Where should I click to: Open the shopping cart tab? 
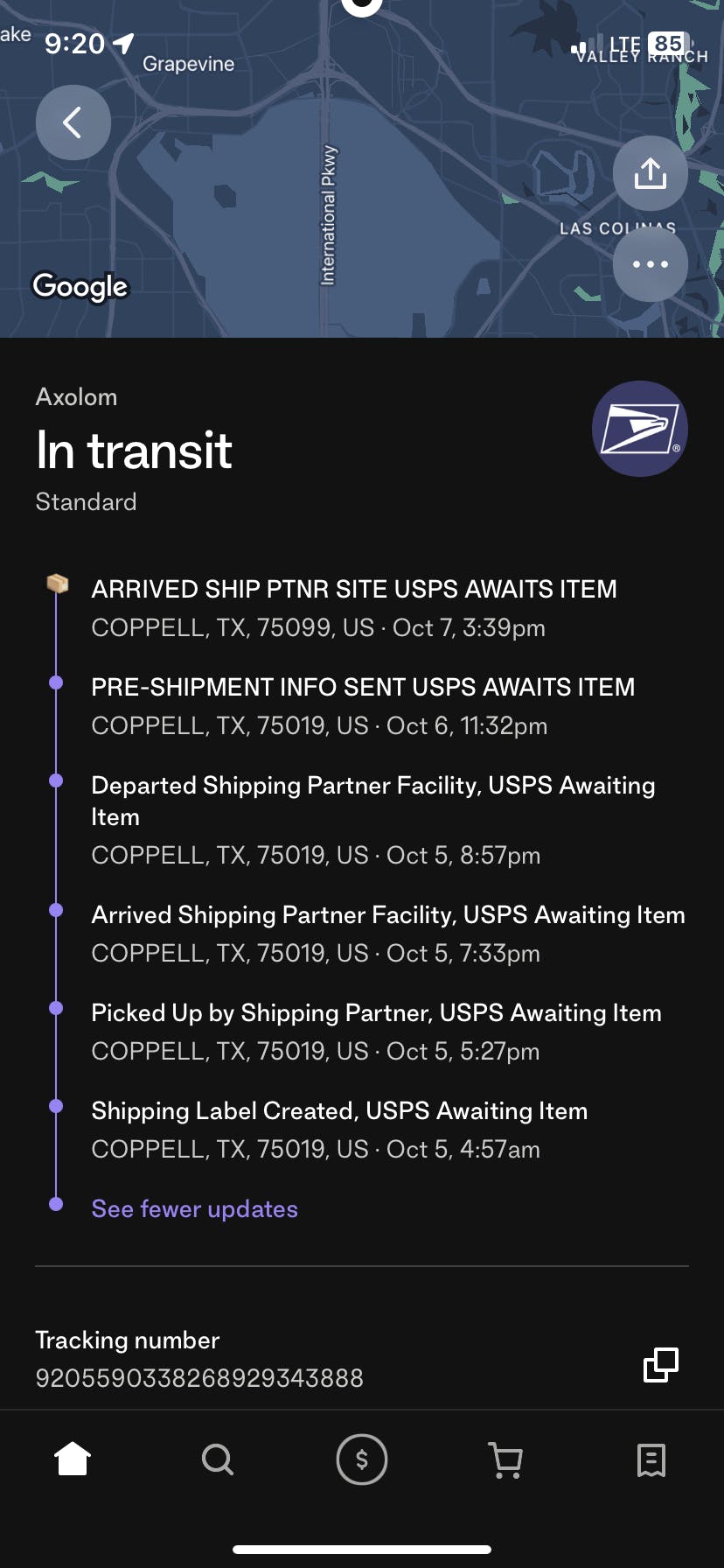point(506,1459)
